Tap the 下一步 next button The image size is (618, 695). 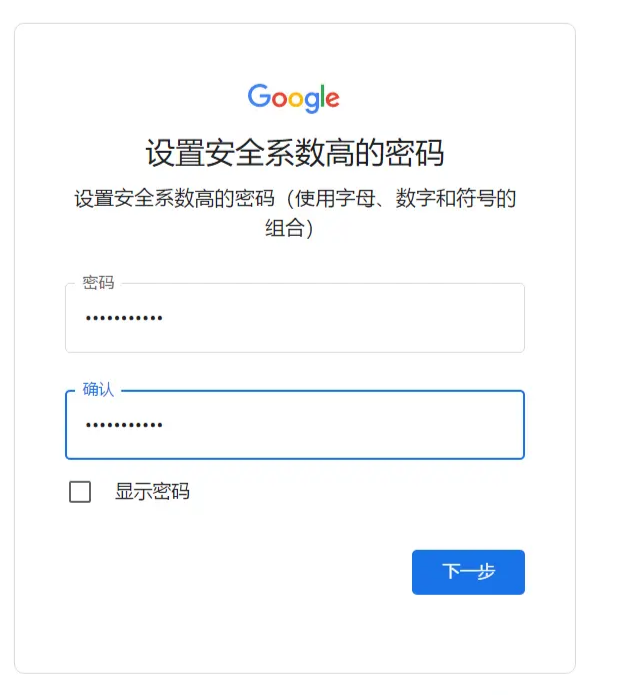468,572
